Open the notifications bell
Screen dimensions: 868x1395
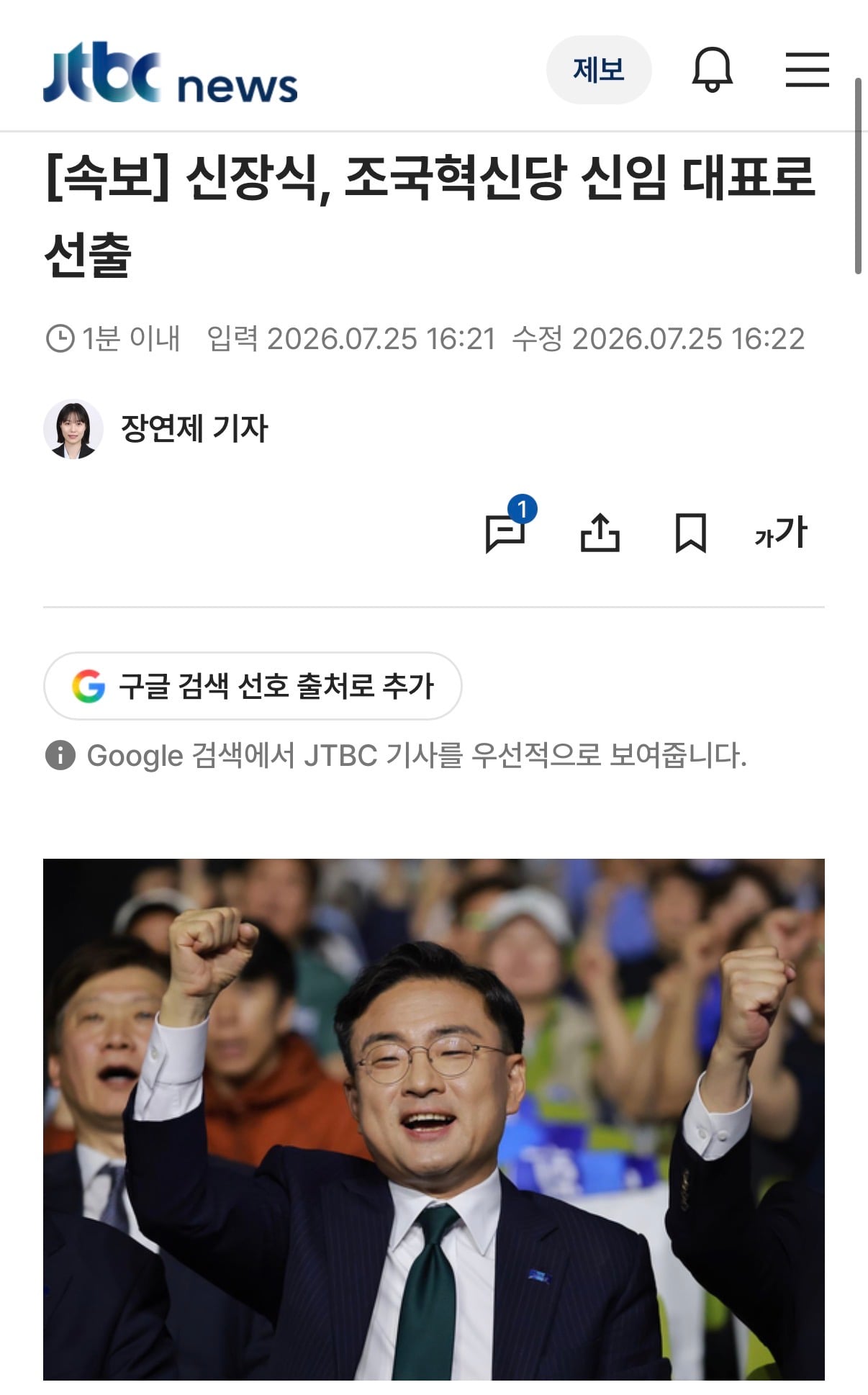pyautogui.click(x=712, y=70)
